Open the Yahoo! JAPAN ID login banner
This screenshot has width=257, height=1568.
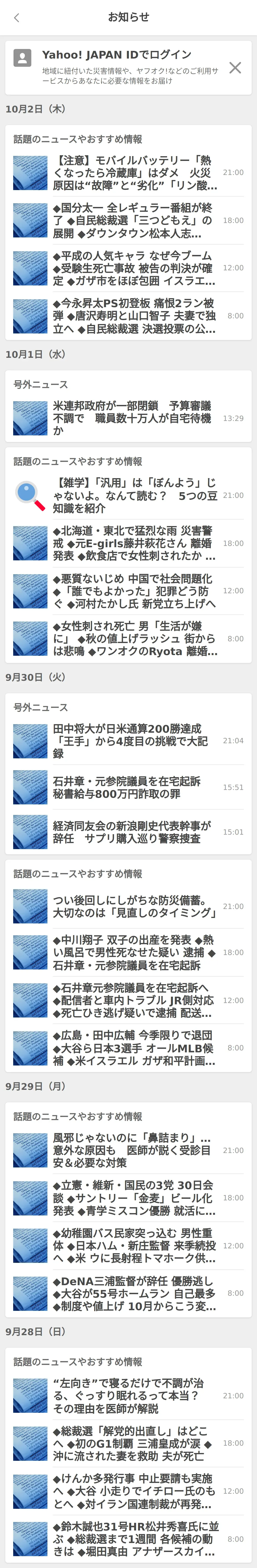122,67
